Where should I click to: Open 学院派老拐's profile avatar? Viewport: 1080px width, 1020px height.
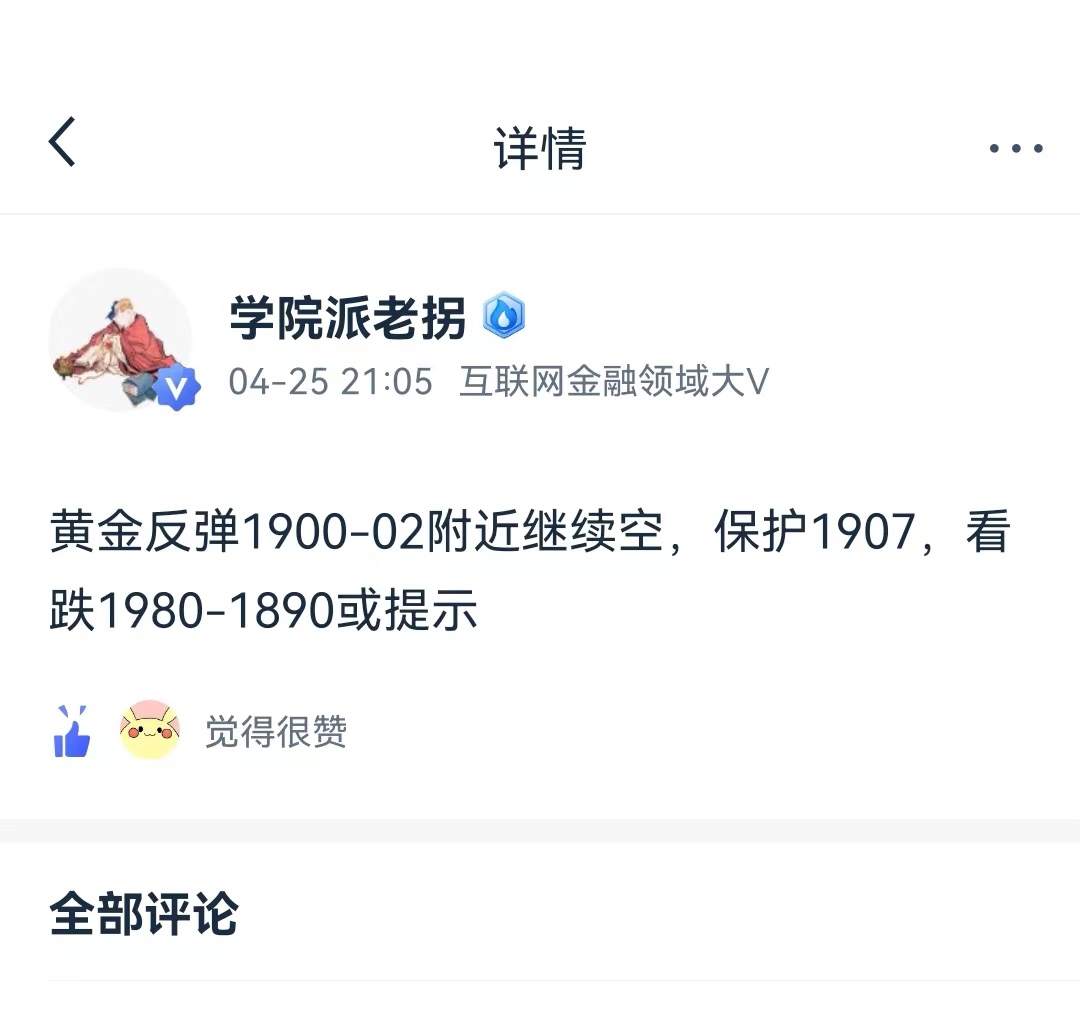click(x=121, y=339)
